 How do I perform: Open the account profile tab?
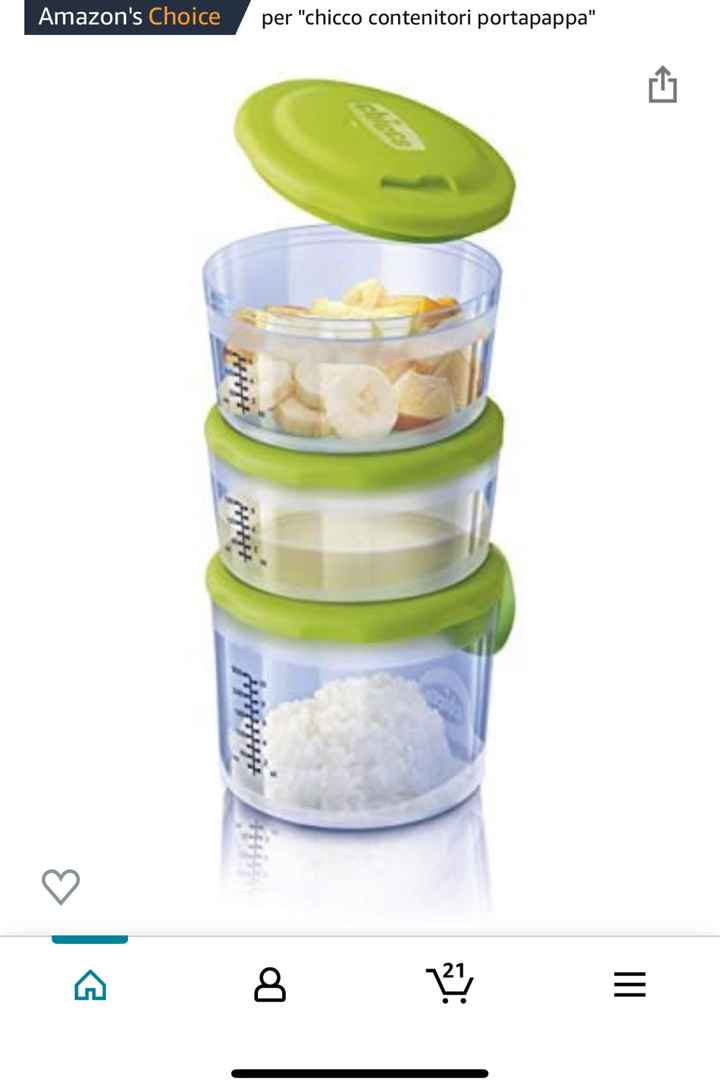270,985
